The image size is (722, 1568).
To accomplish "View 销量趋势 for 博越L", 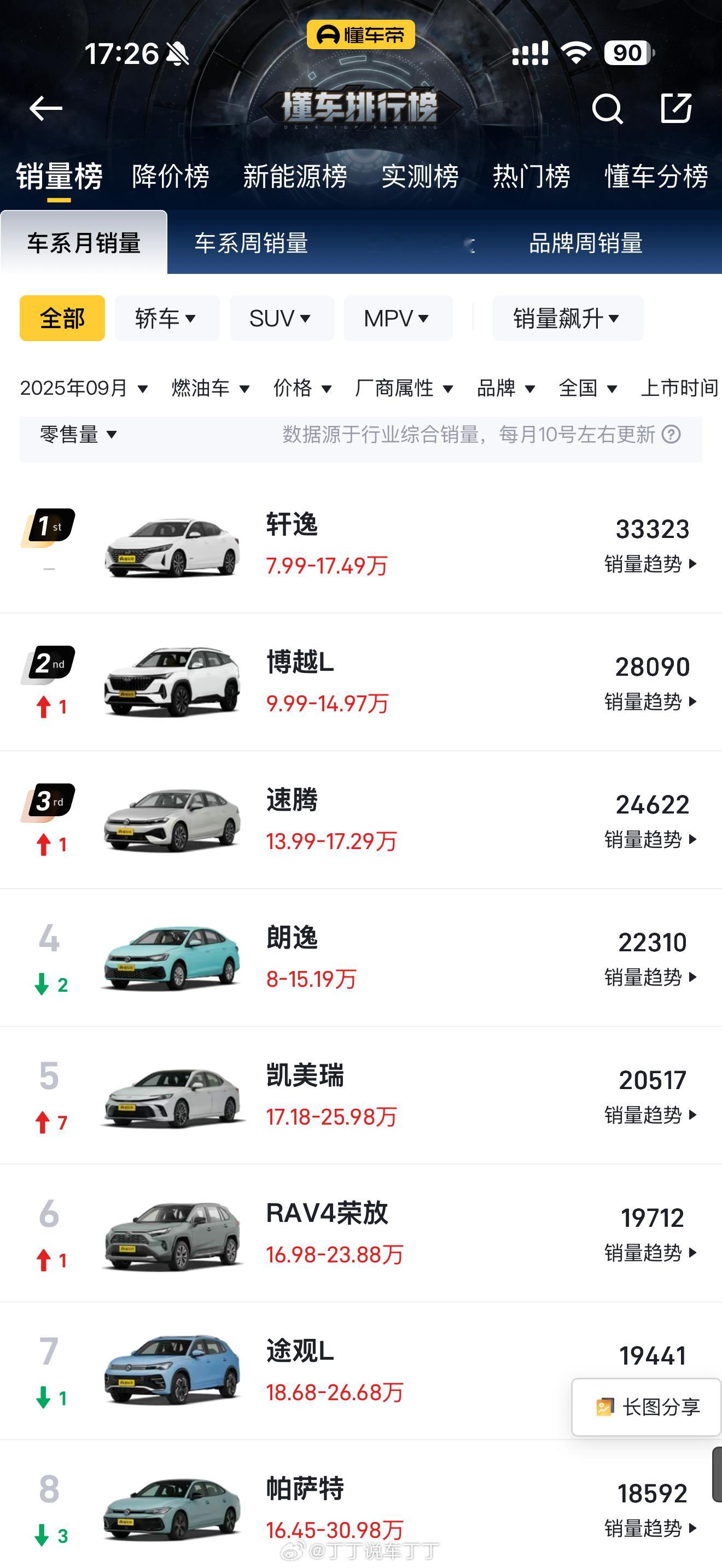I will click(x=650, y=702).
